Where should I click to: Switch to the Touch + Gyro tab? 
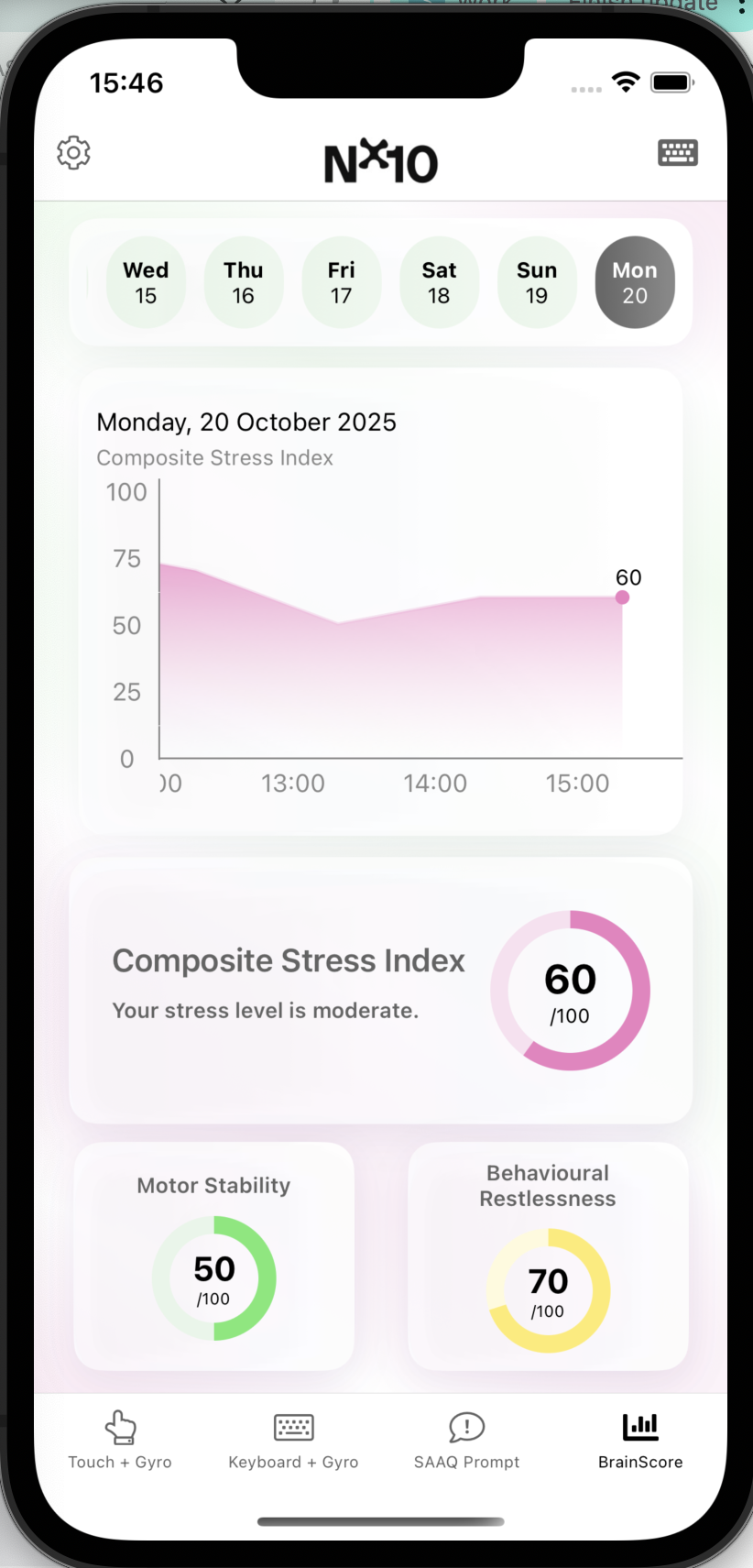(120, 1440)
